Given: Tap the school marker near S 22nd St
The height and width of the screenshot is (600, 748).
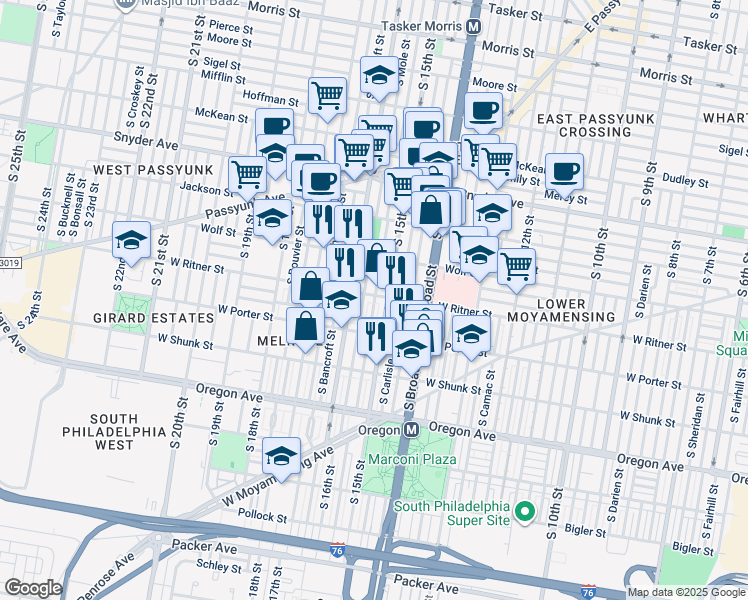Looking at the screenshot, I should pyautogui.click(x=131, y=240).
